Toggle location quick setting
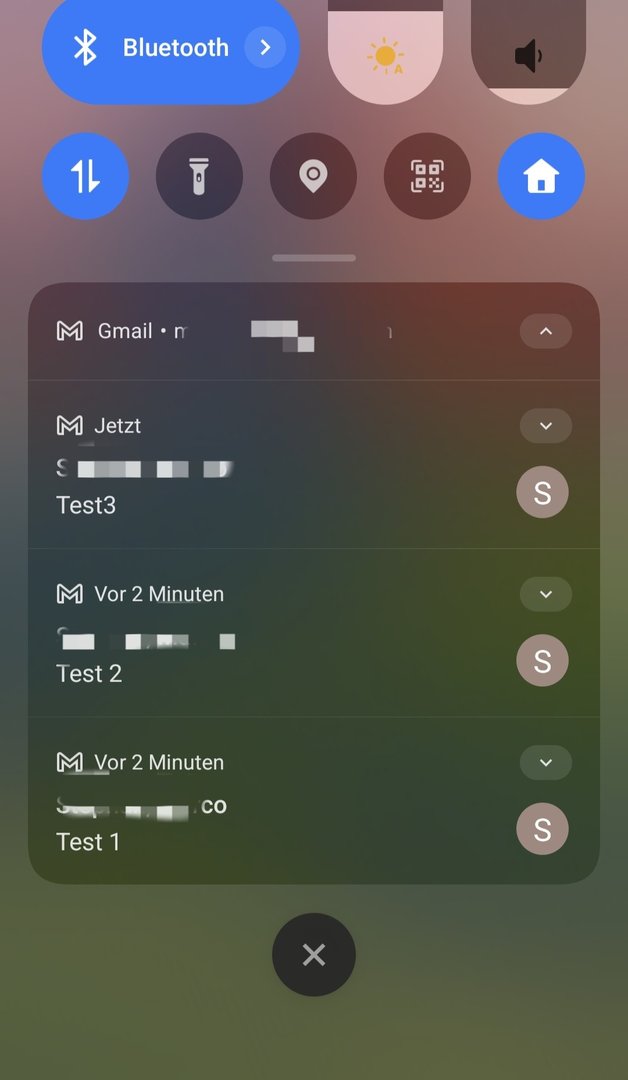This screenshot has width=628, height=1080. point(313,176)
